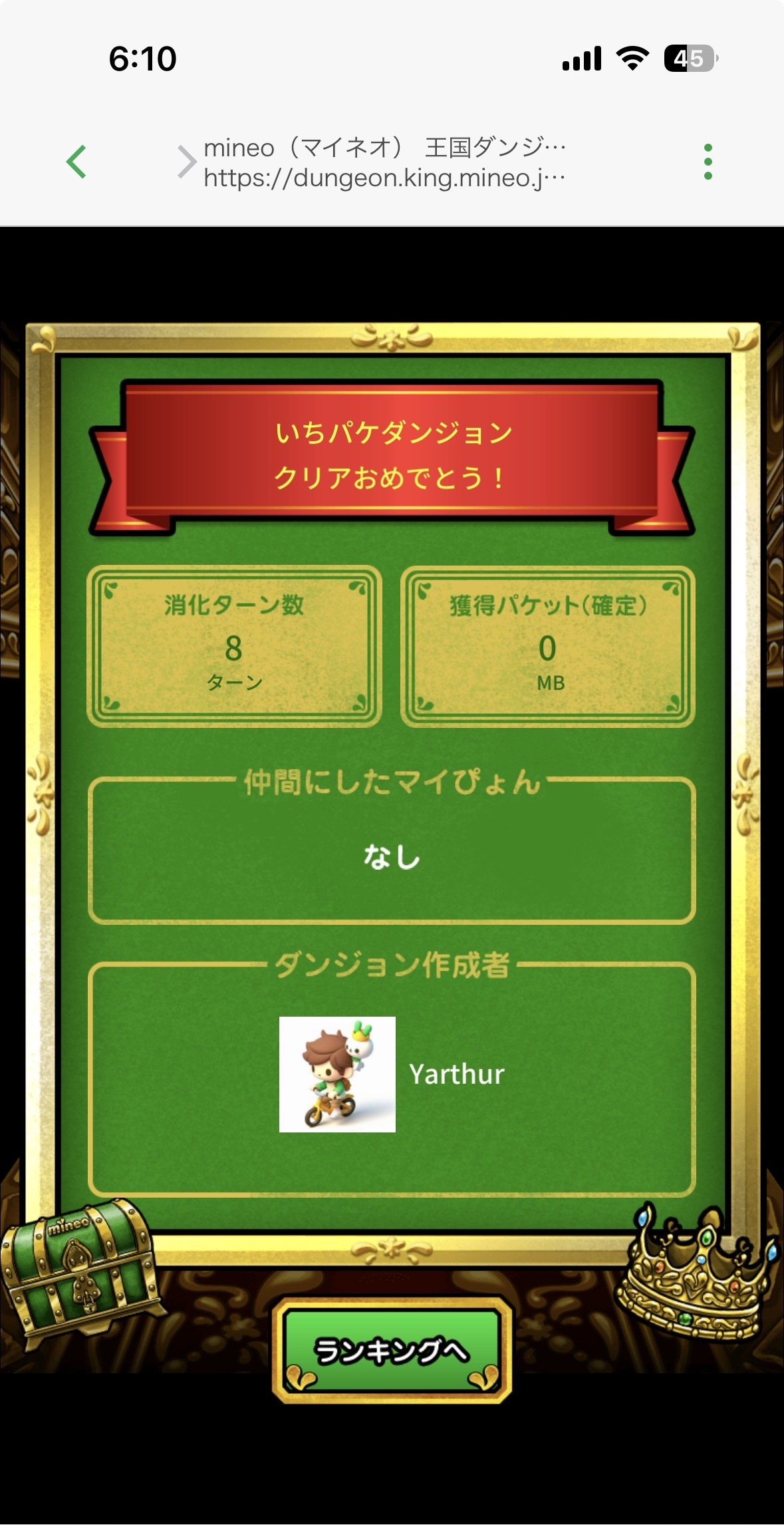
Task: Tap the page URL and title bar
Action: [384, 162]
